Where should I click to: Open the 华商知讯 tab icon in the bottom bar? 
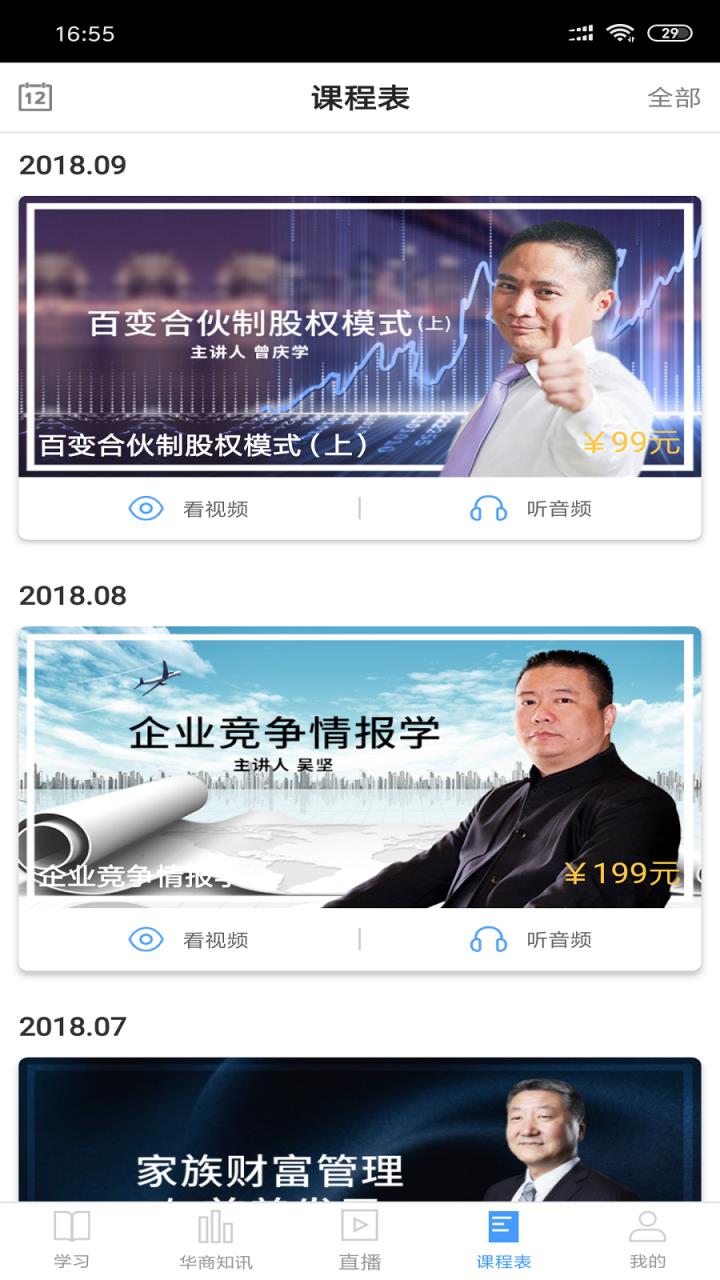[x=216, y=1240]
